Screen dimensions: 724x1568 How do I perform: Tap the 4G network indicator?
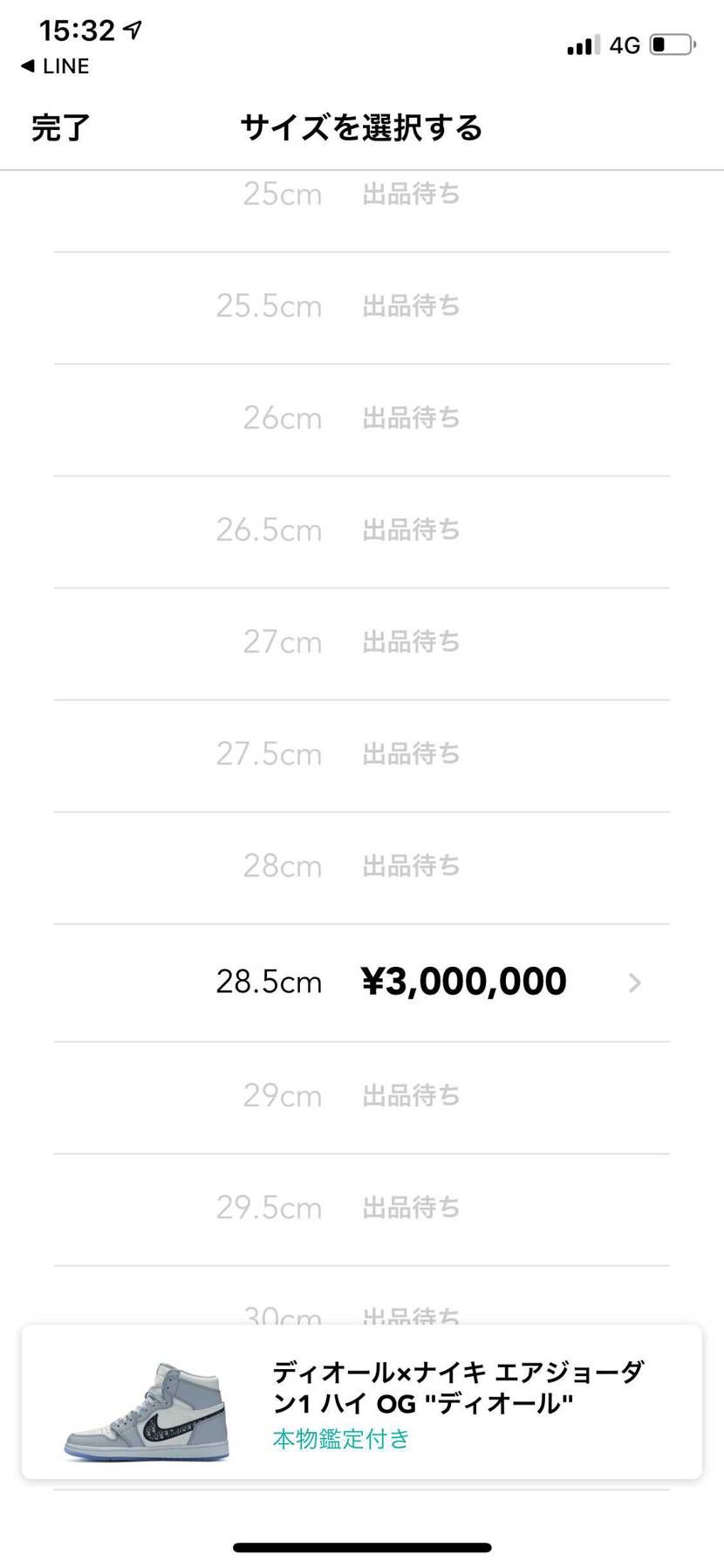(625, 45)
